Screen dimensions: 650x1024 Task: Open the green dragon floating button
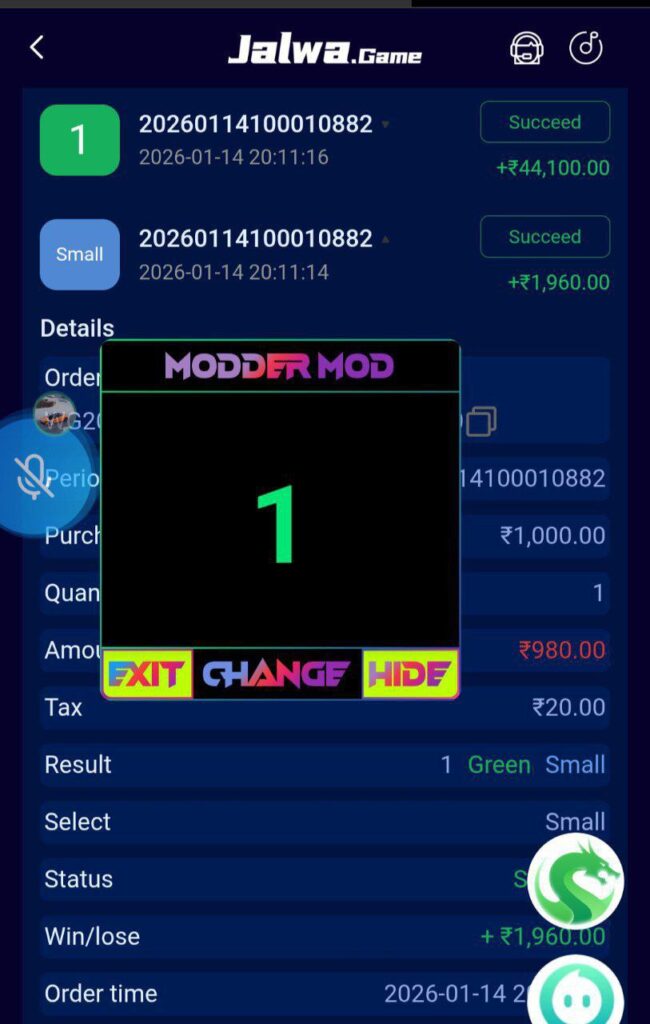tap(575, 882)
